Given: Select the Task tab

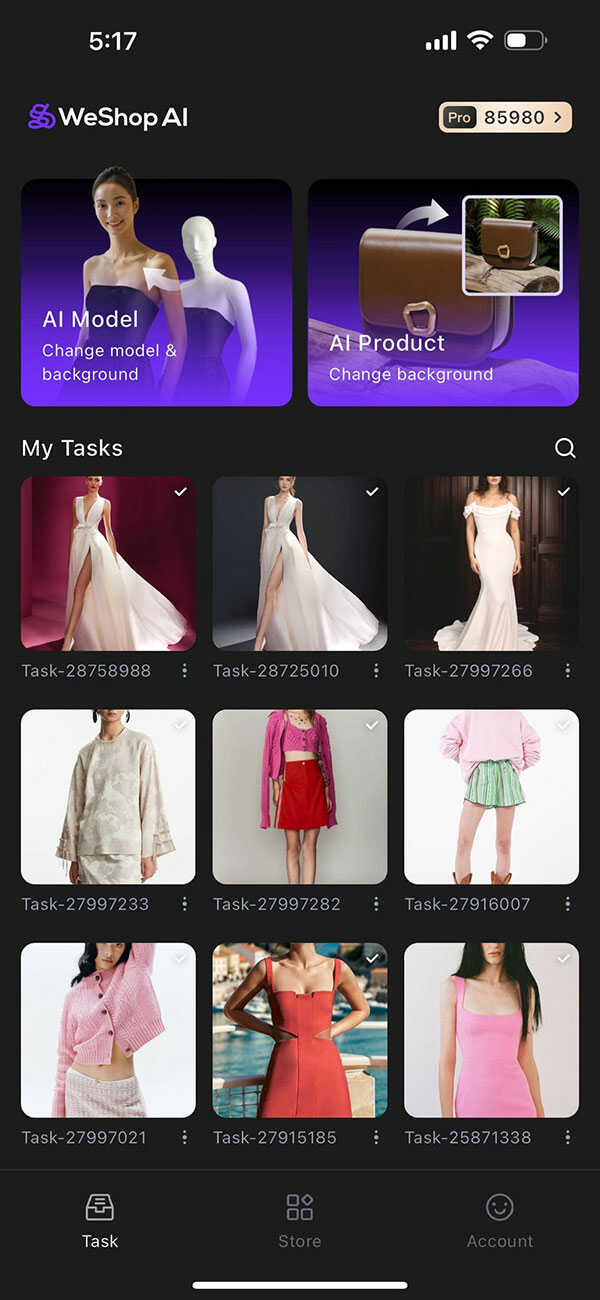Looking at the screenshot, I should (100, 1221).
